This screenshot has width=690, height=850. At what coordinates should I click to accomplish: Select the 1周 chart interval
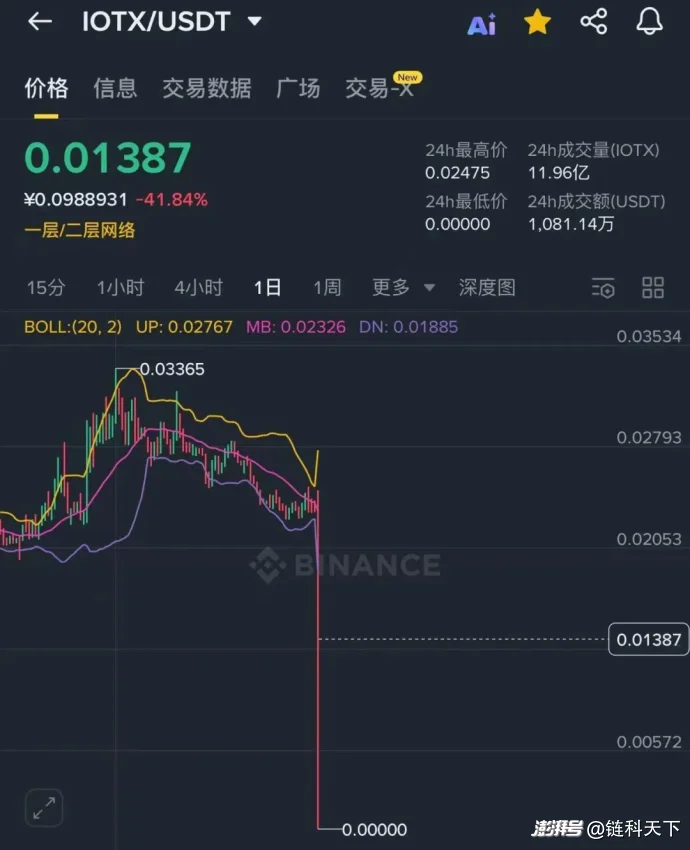tap(327, 288)
